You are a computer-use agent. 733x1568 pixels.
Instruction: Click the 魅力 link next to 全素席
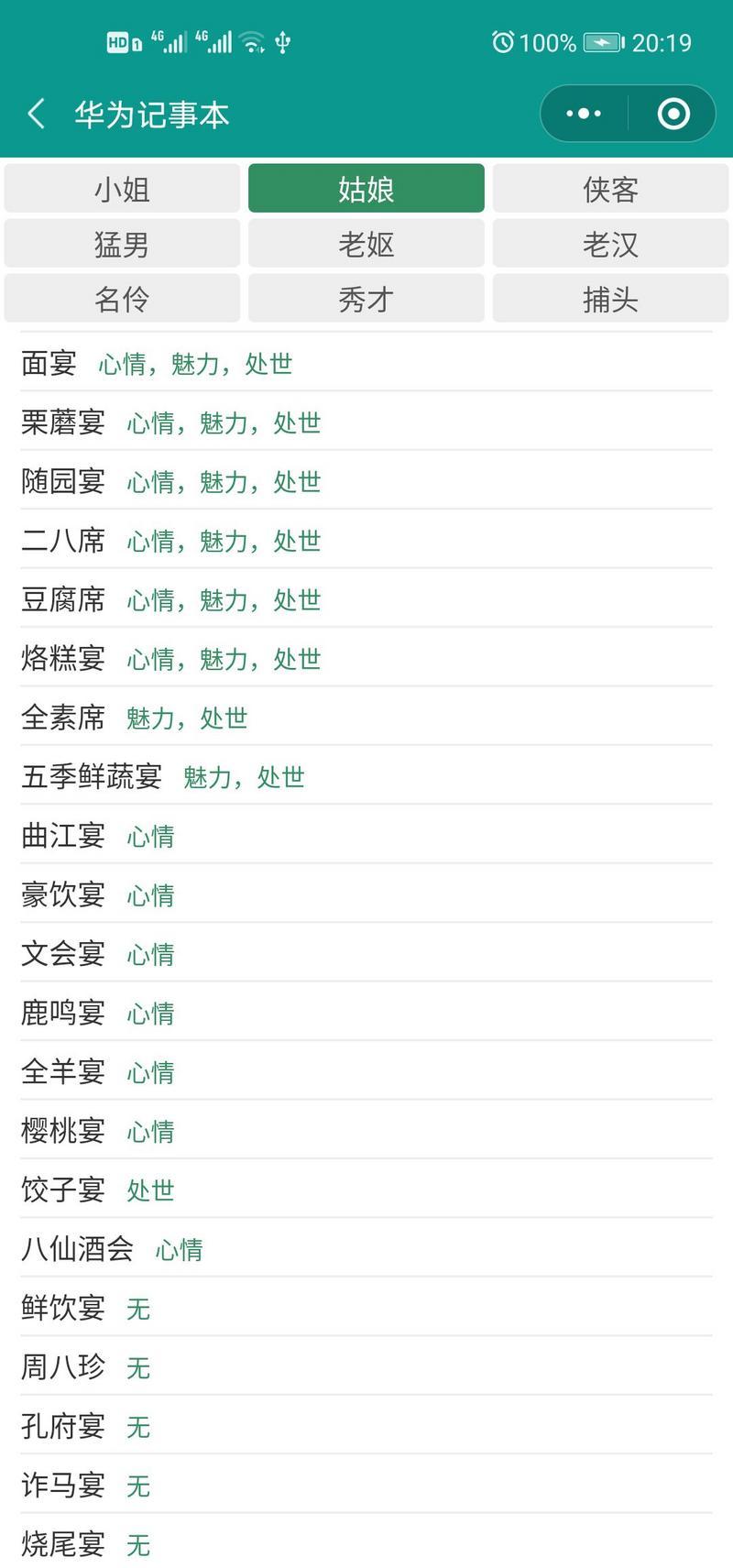149,718
